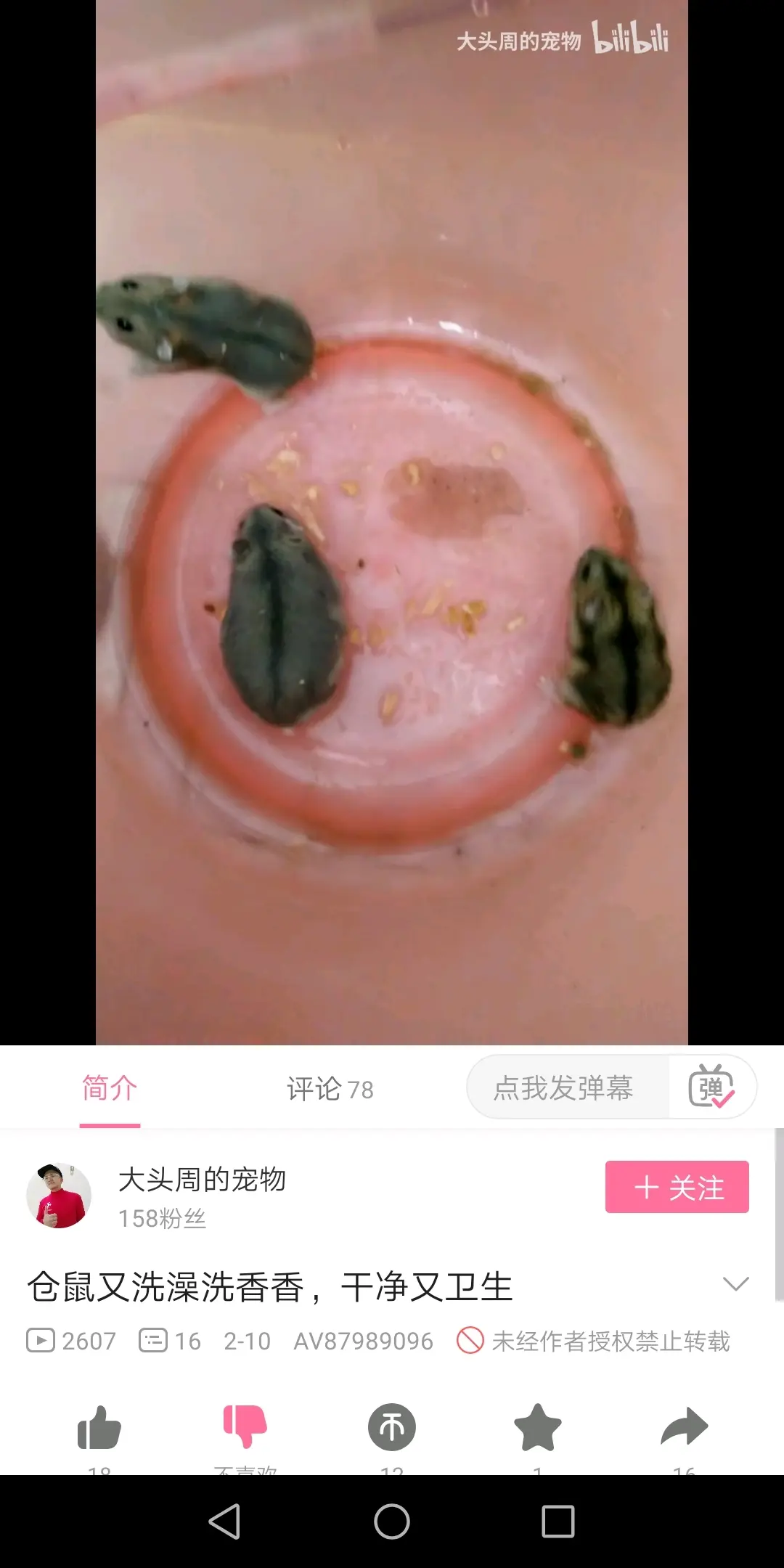This screenshot has height=1568, width=784.
Task: Give a coin to this video
Action: pos(392,1427)
